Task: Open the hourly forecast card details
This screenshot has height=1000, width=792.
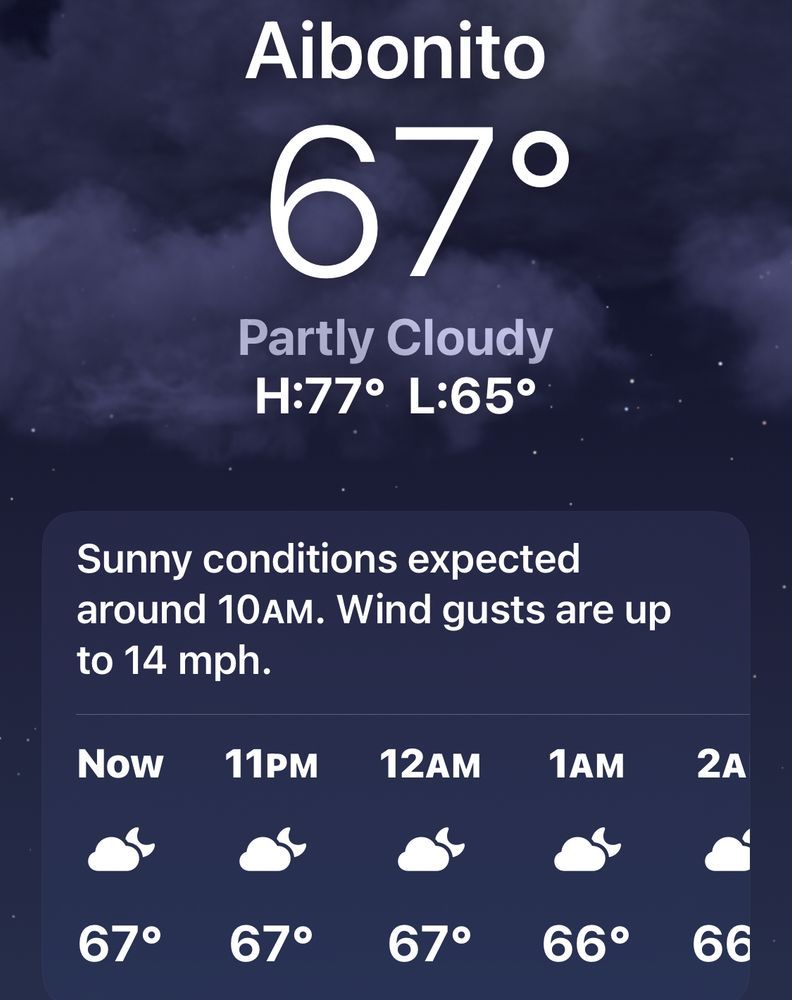Action: pyautogui.click(x=395, y=755)
